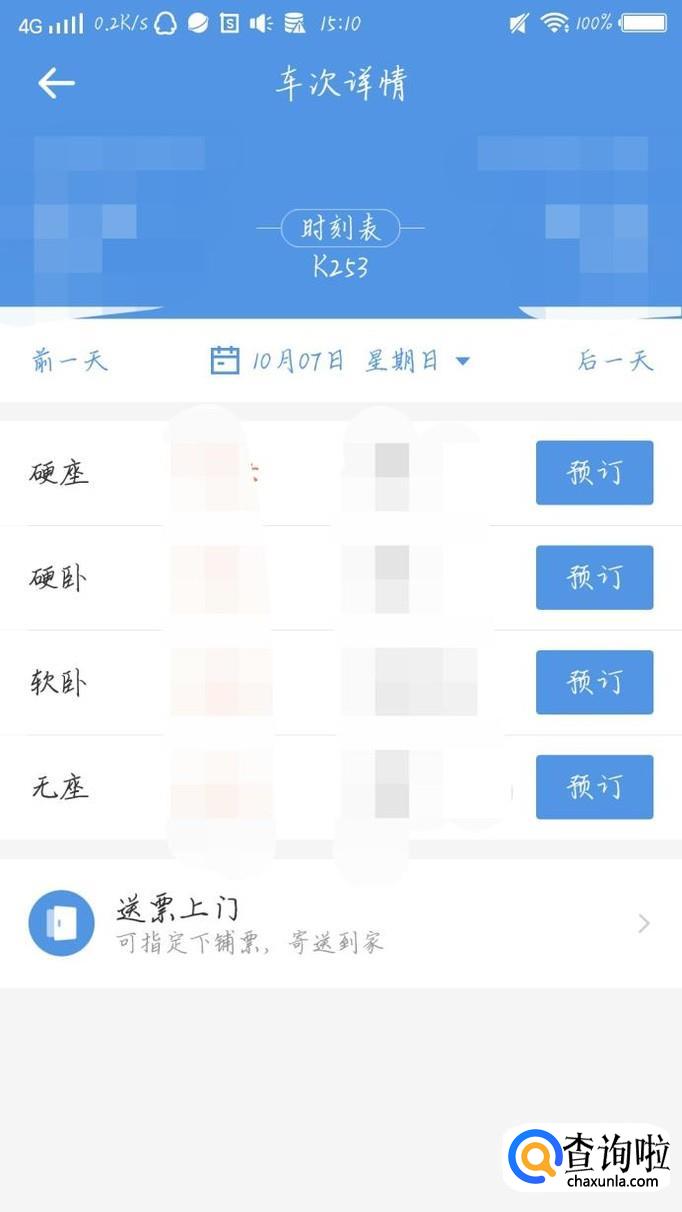
Task: Open 送票上门 ticket delivery option
Action: click(340, 923)
